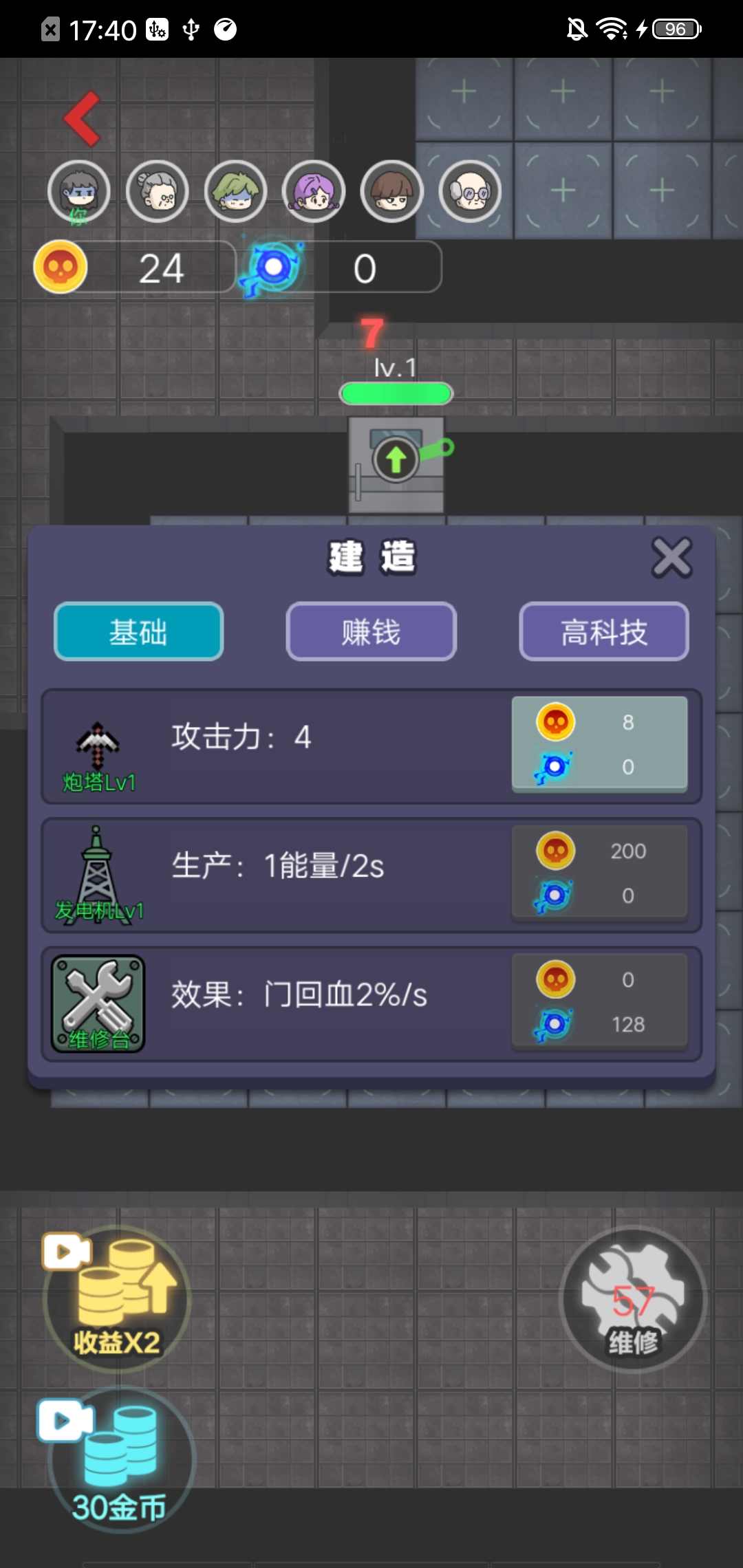Tap the door upgrade arrow
Screen dimensions: 743x1568
(x=396, y=459)
